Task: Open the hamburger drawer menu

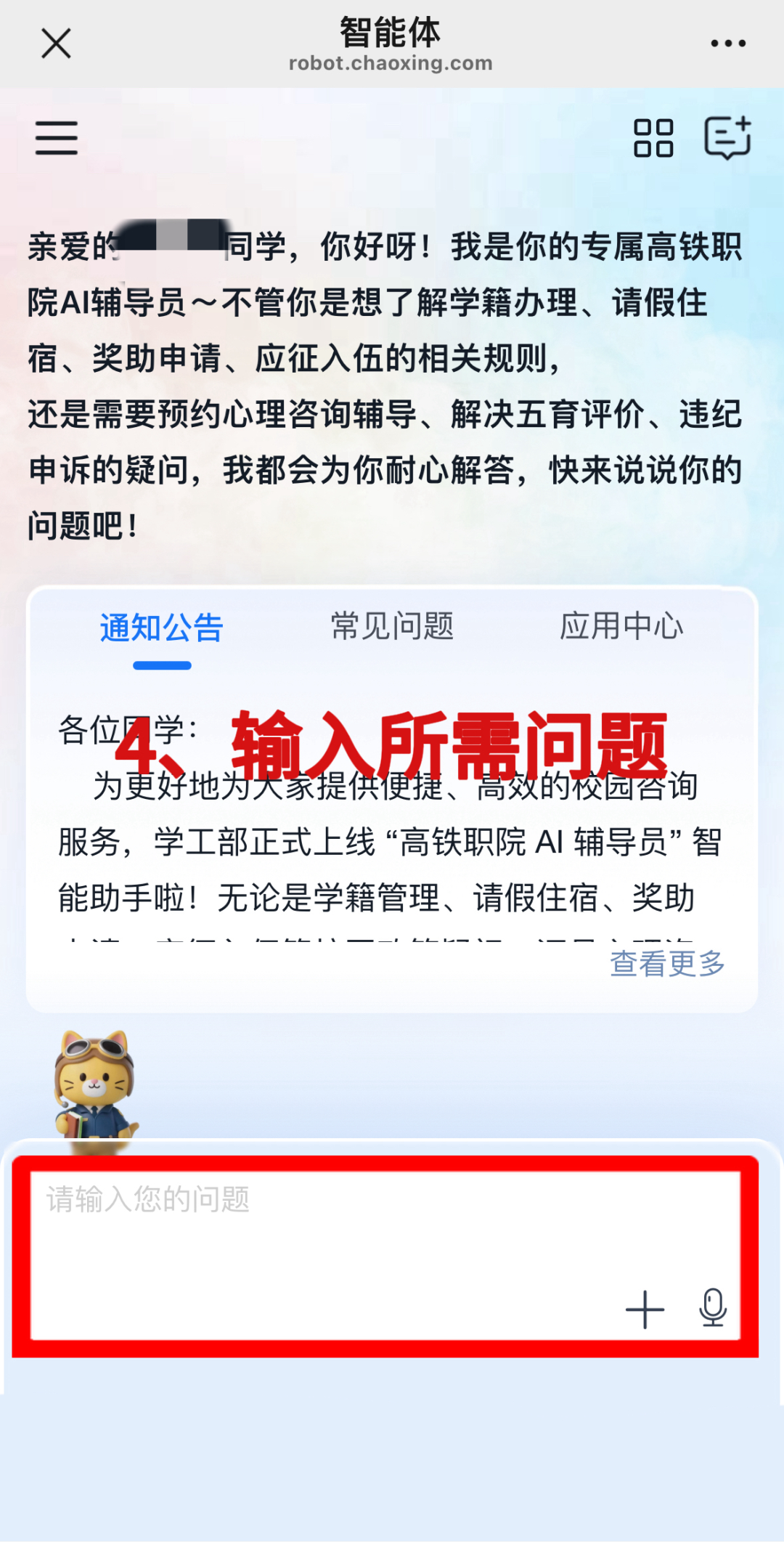Action: [57, 138]
